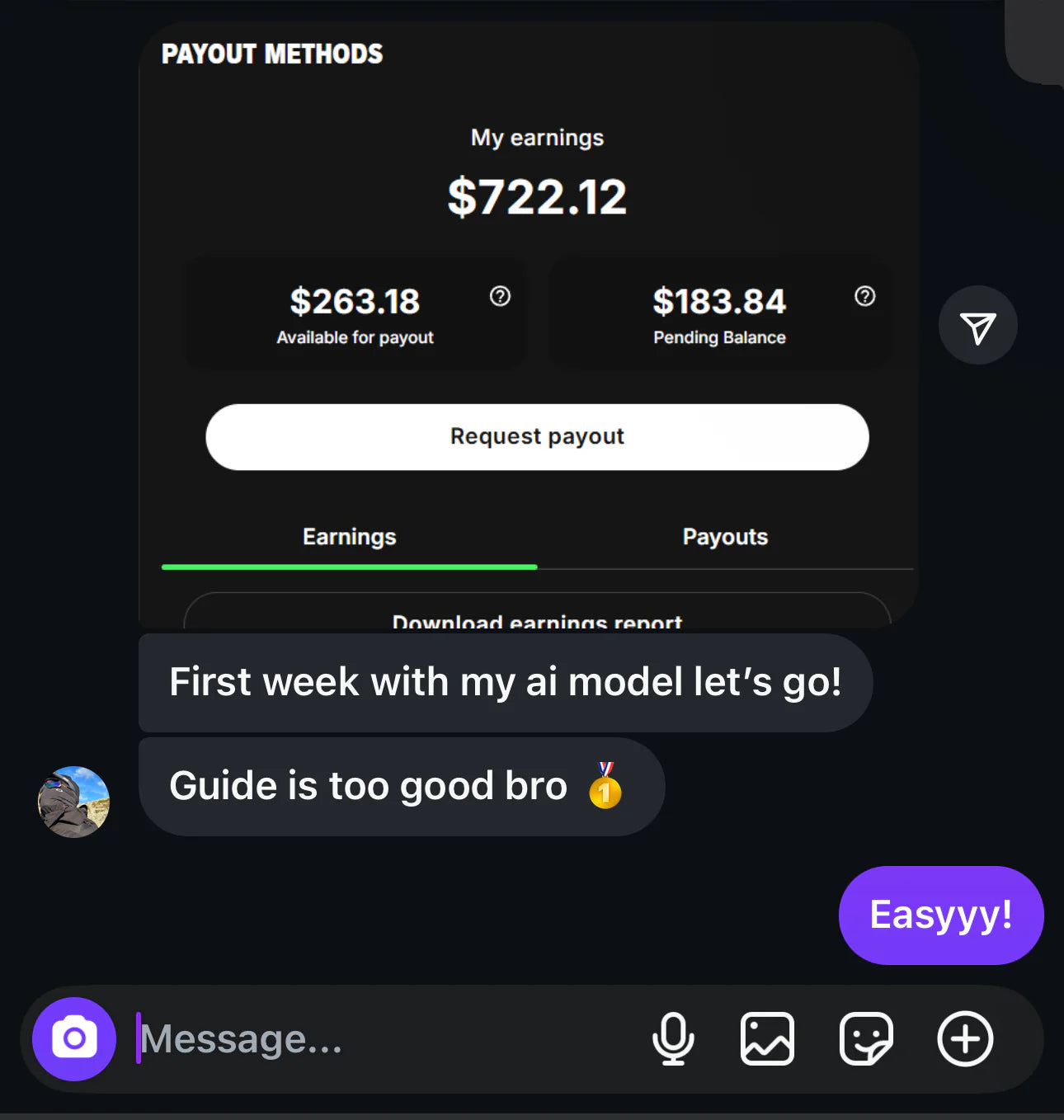Open the shared earnings screenshot image
The width and height of the screenshot is (1064, 1120).
(x=528, y=330)
